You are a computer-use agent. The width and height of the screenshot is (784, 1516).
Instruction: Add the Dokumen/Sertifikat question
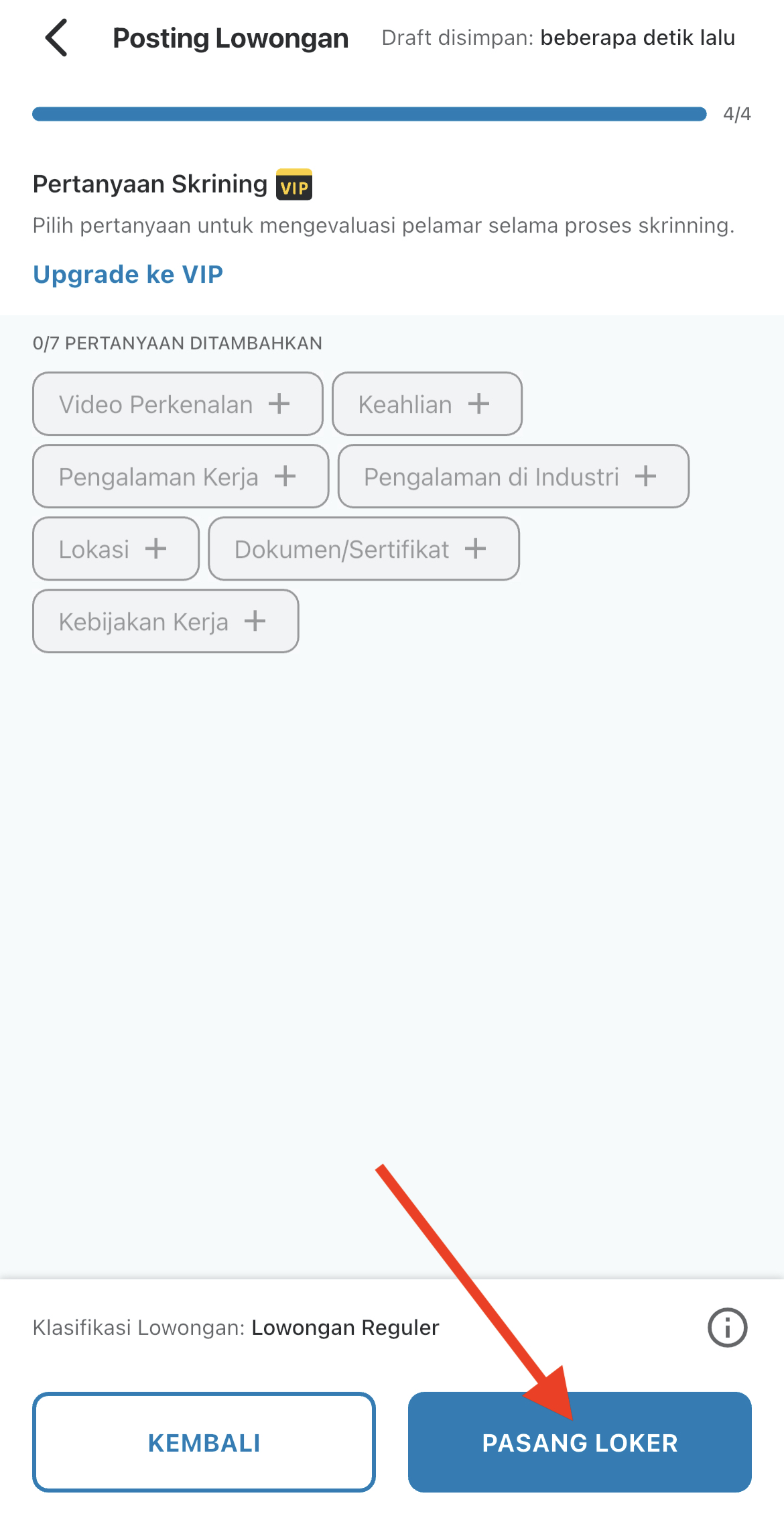pyautogui.click(x=363, y=549)
